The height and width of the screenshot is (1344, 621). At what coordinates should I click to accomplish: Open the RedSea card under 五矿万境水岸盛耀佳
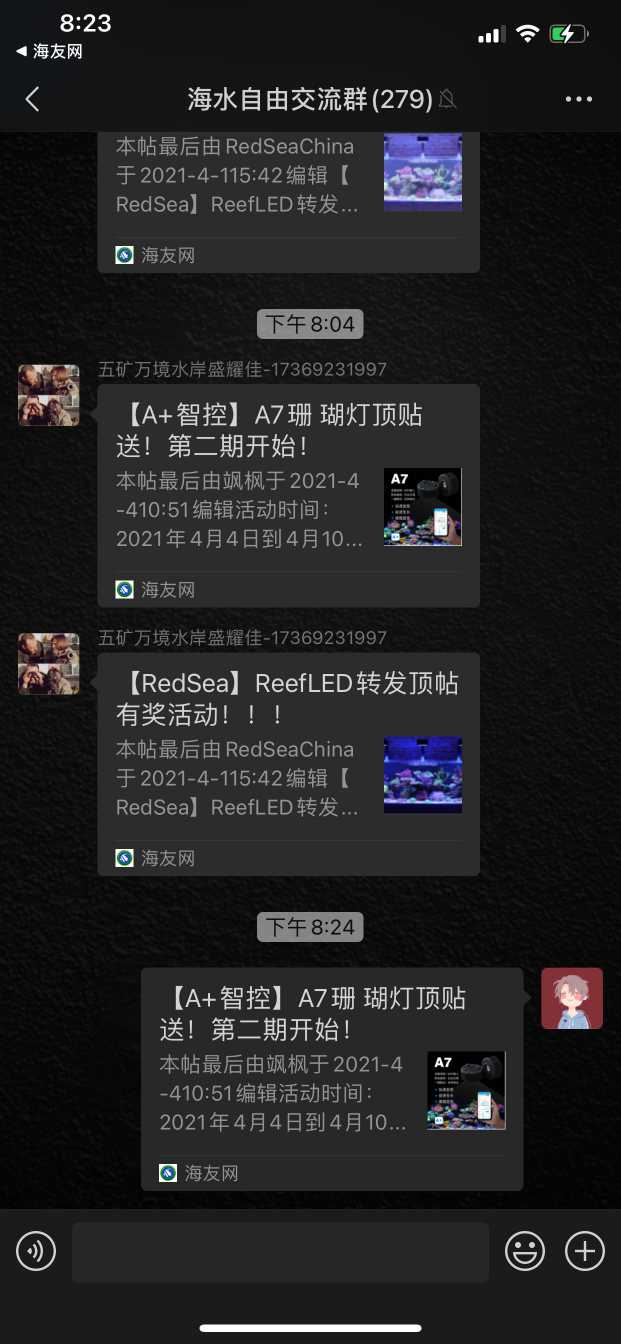click(x=288, y=763)
